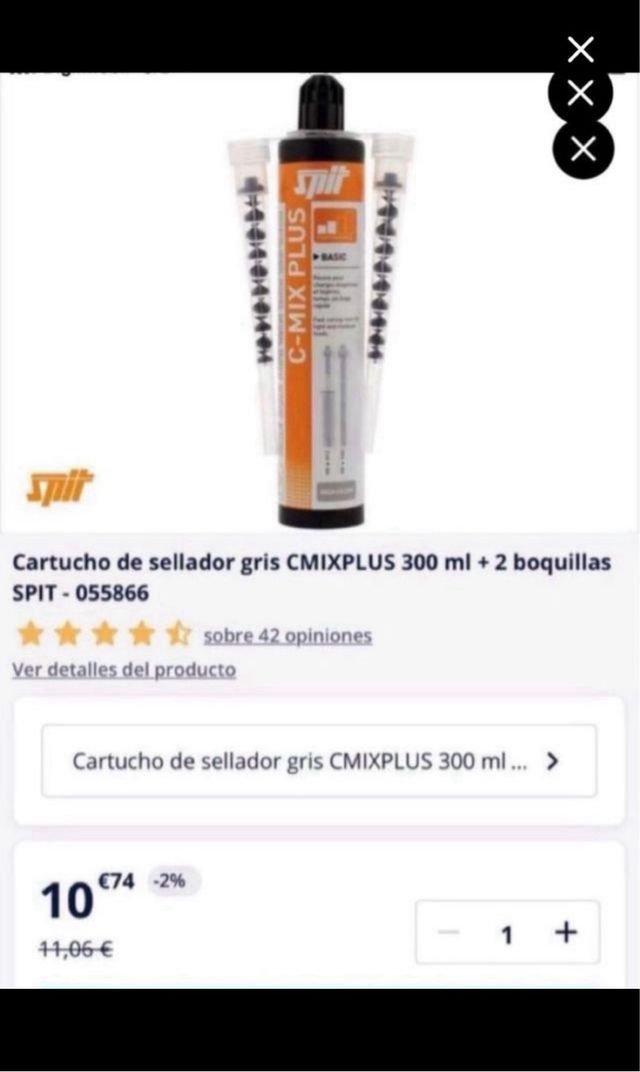Open the C-MIX PLUS product image
Viewport: 640px width, 1072px height.
pos(320,300)
